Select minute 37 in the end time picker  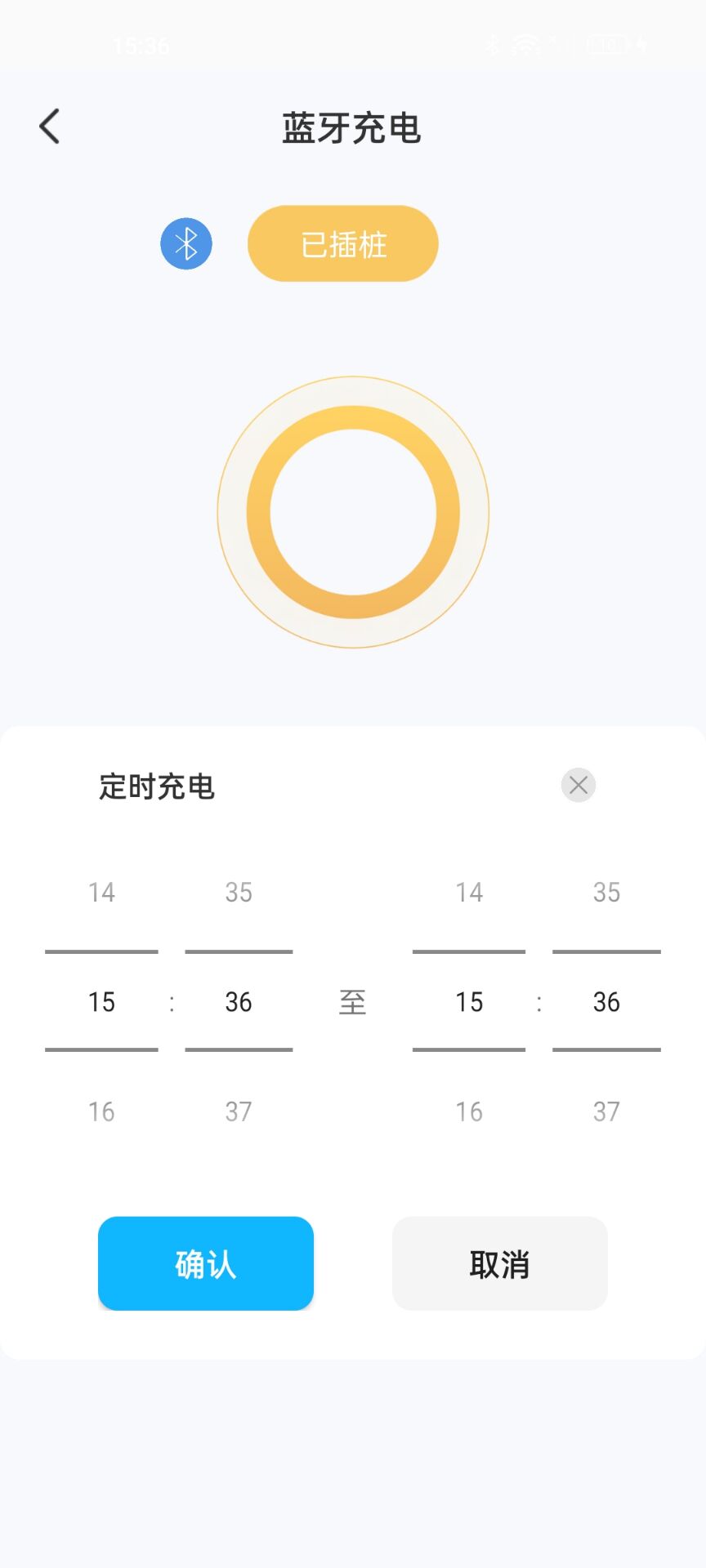click(605, 1111)
